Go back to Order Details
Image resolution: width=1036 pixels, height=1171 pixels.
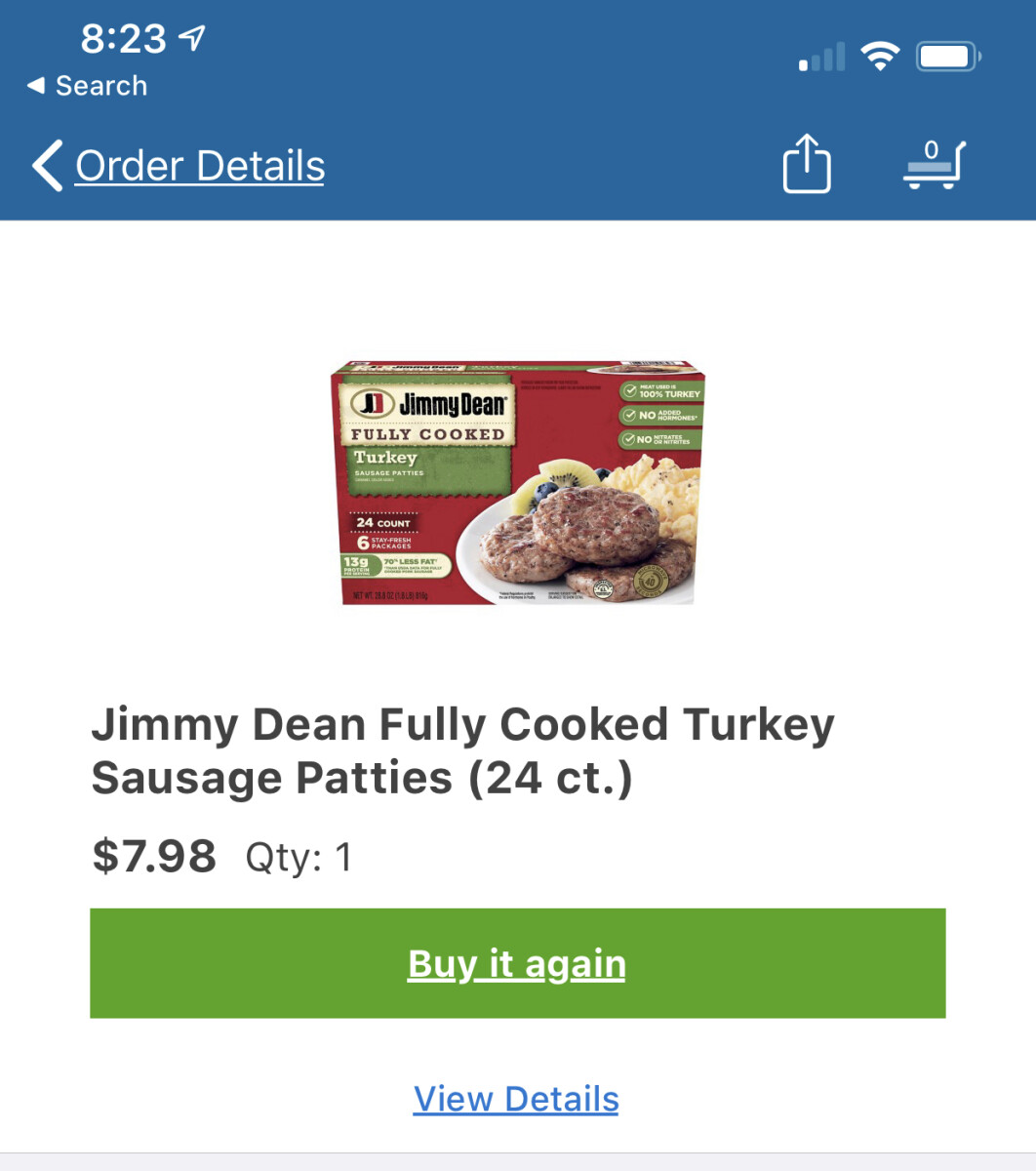pos(180,166)
